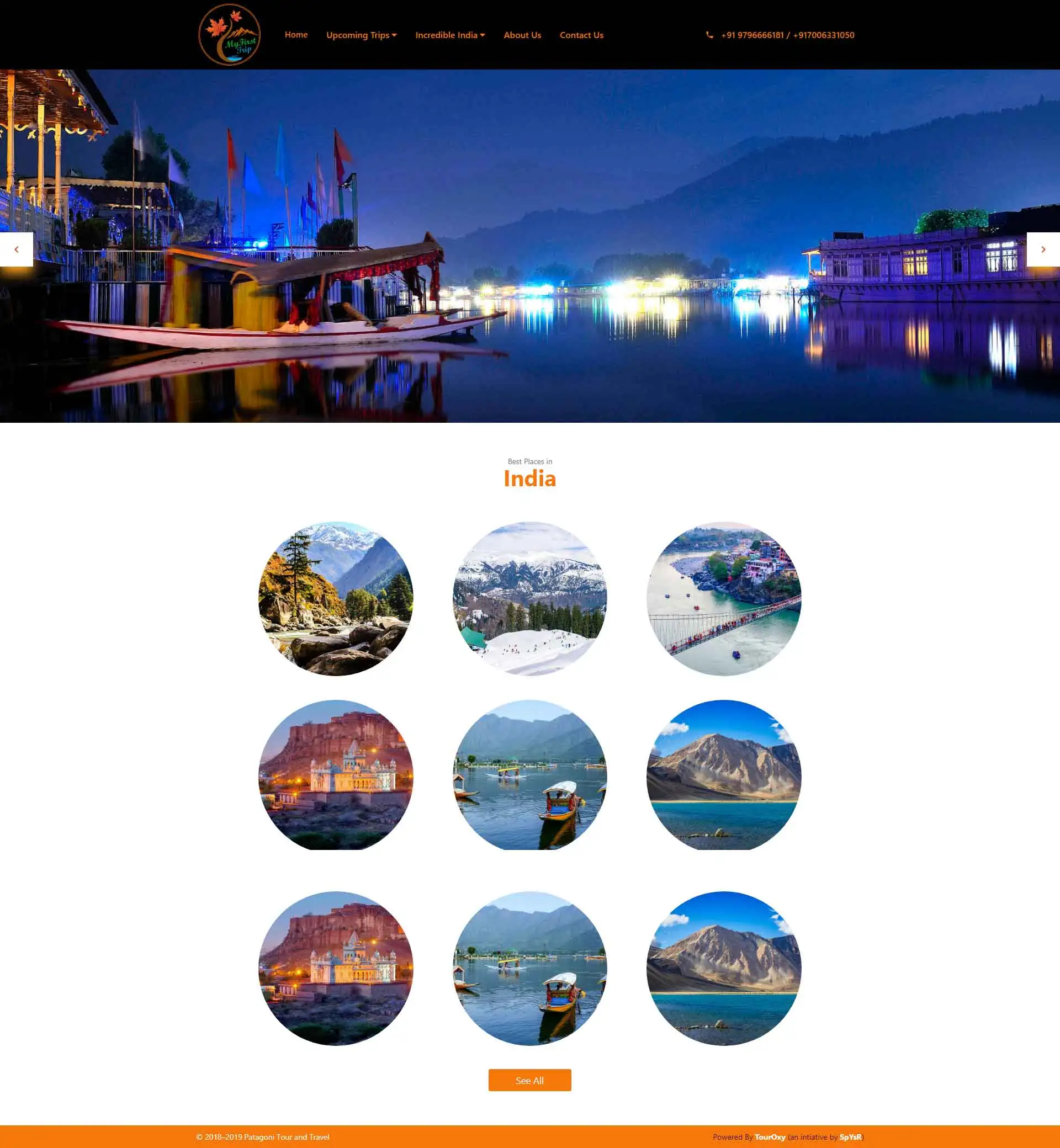Expand the Upcoming Trips dropdown
1060x1148 pixels.
362,35
